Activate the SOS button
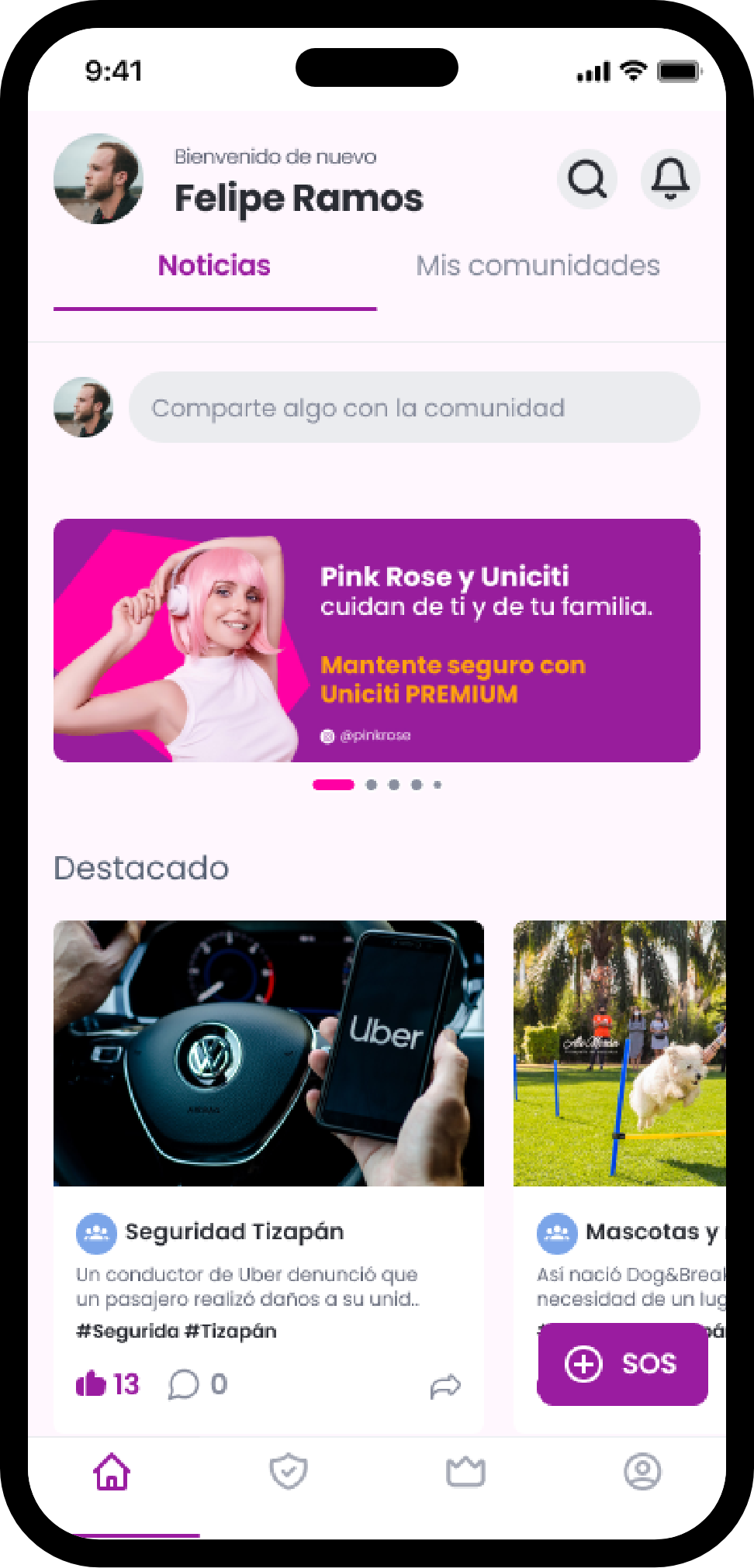The width and height of the screenshot is (754, 1568). [x=622, y=1363]
